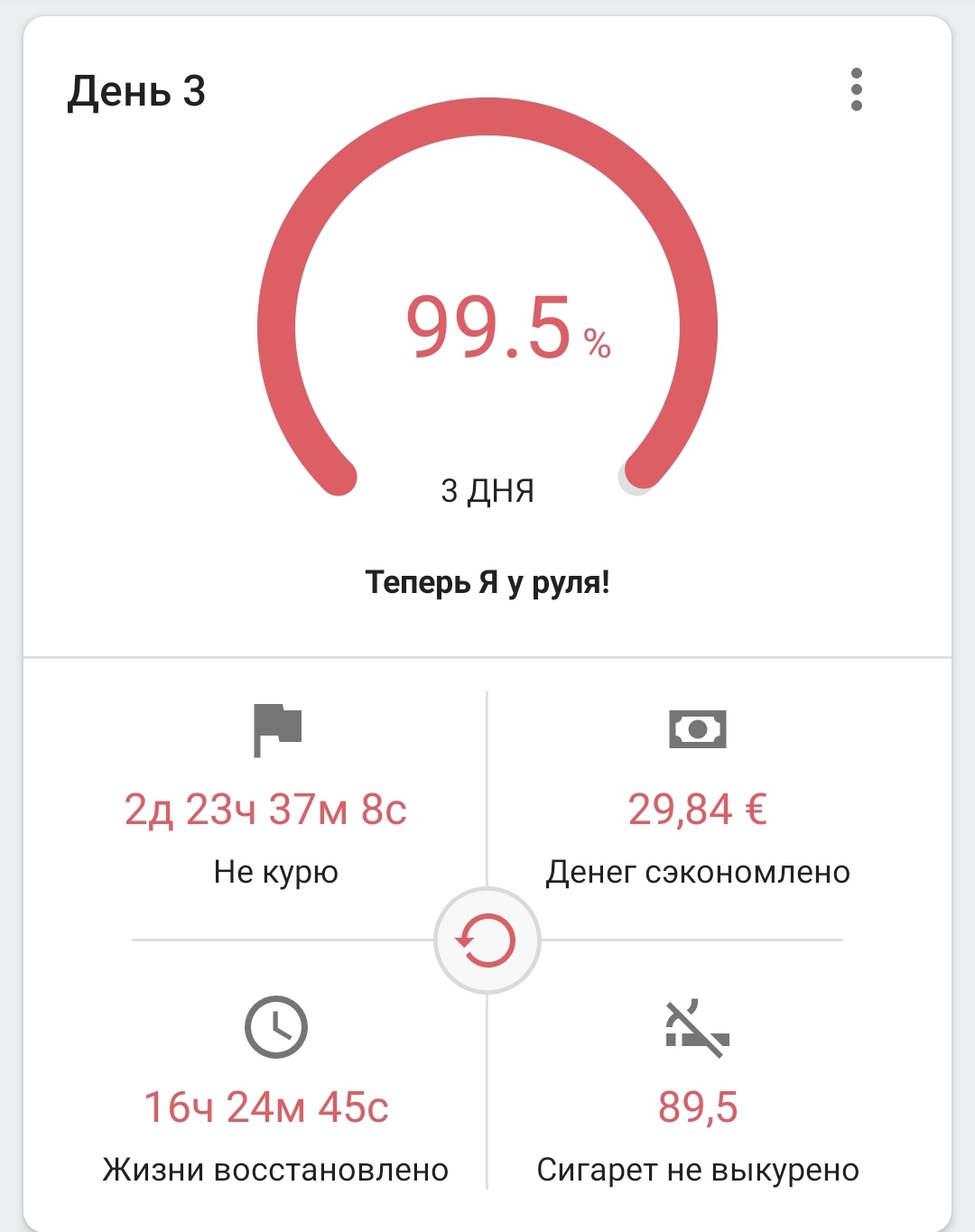Click the no-smoking icon near '89,5'
The width and height of the screenshot is (975, 1232).
coord(697,1029)
